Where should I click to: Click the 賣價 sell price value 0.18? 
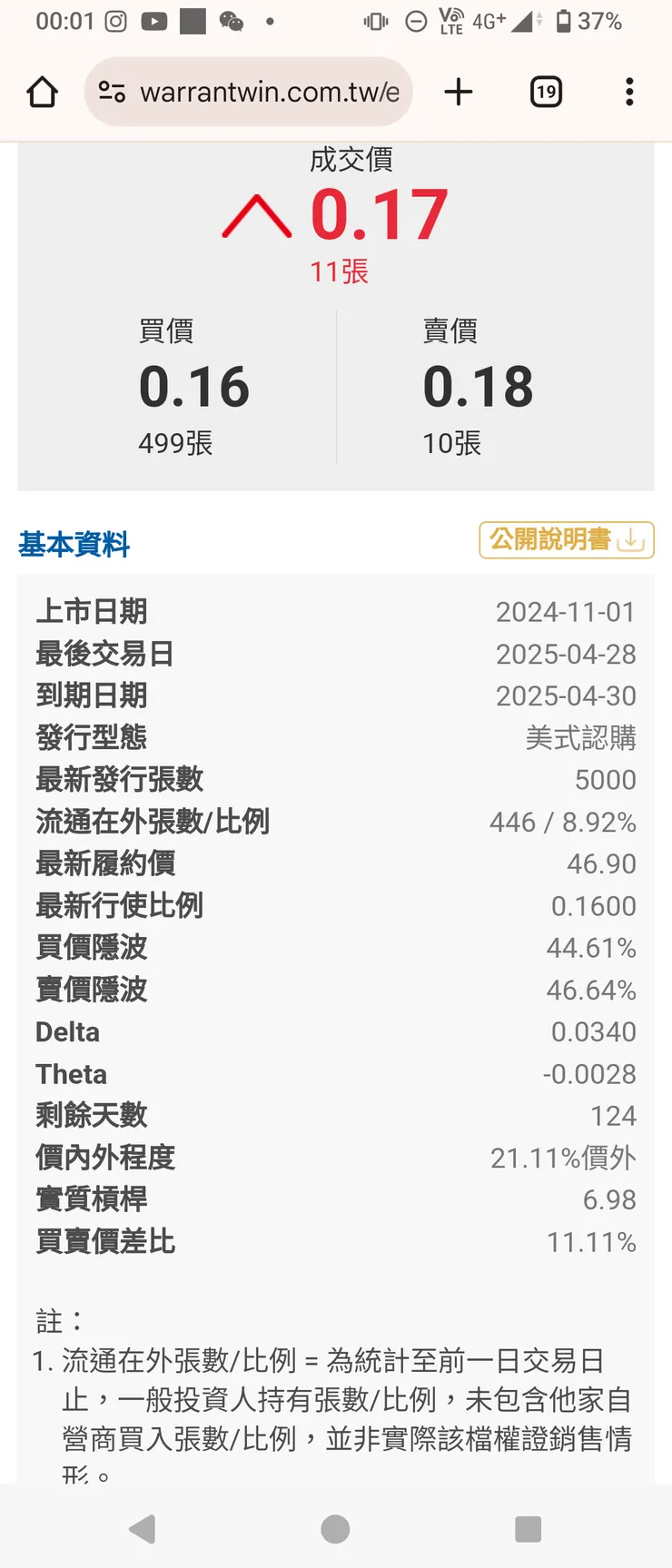(x=479, y=385)
